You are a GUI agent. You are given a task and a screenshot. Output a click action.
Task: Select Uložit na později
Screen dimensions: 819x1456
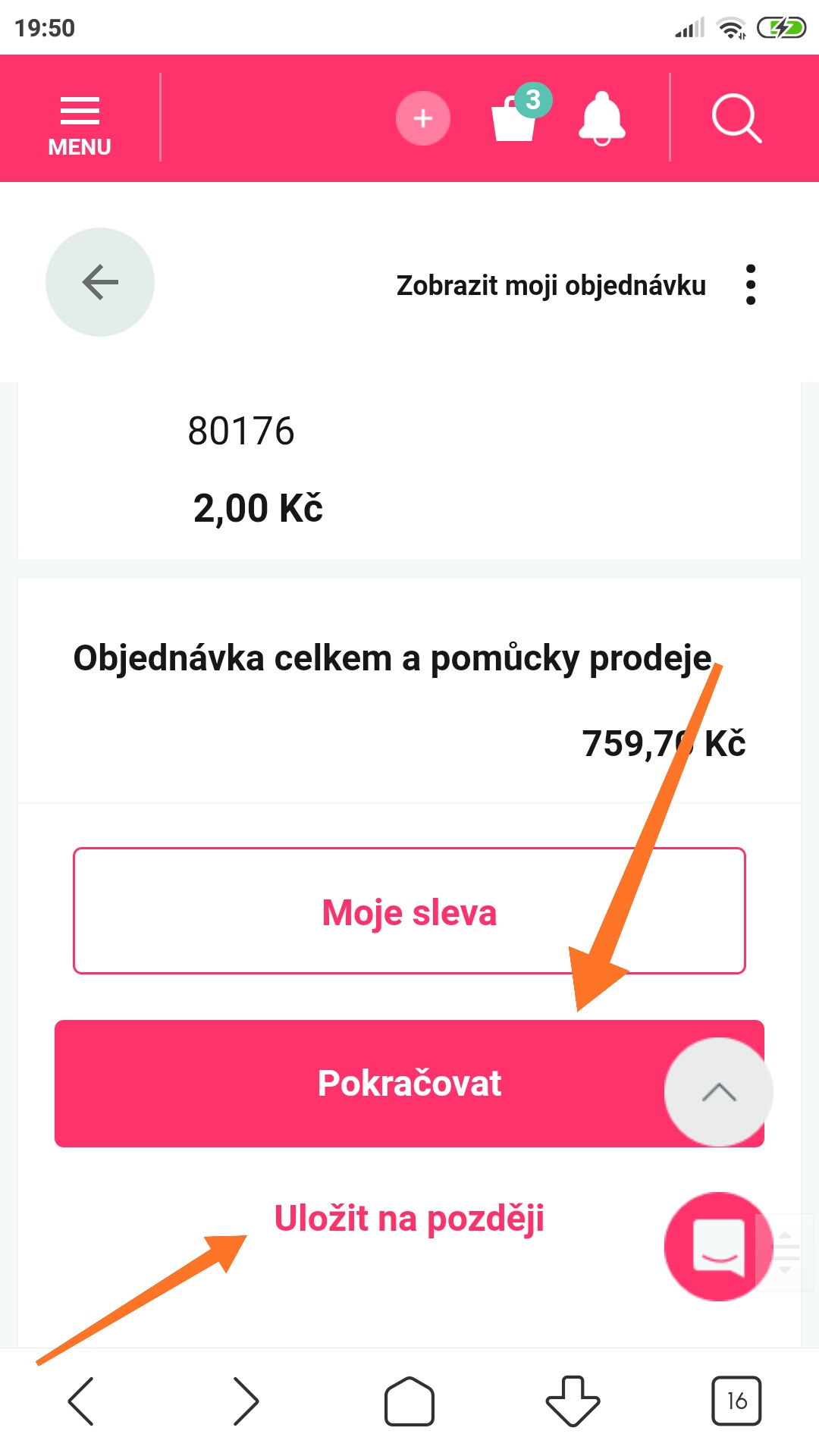click(409, 1219)
